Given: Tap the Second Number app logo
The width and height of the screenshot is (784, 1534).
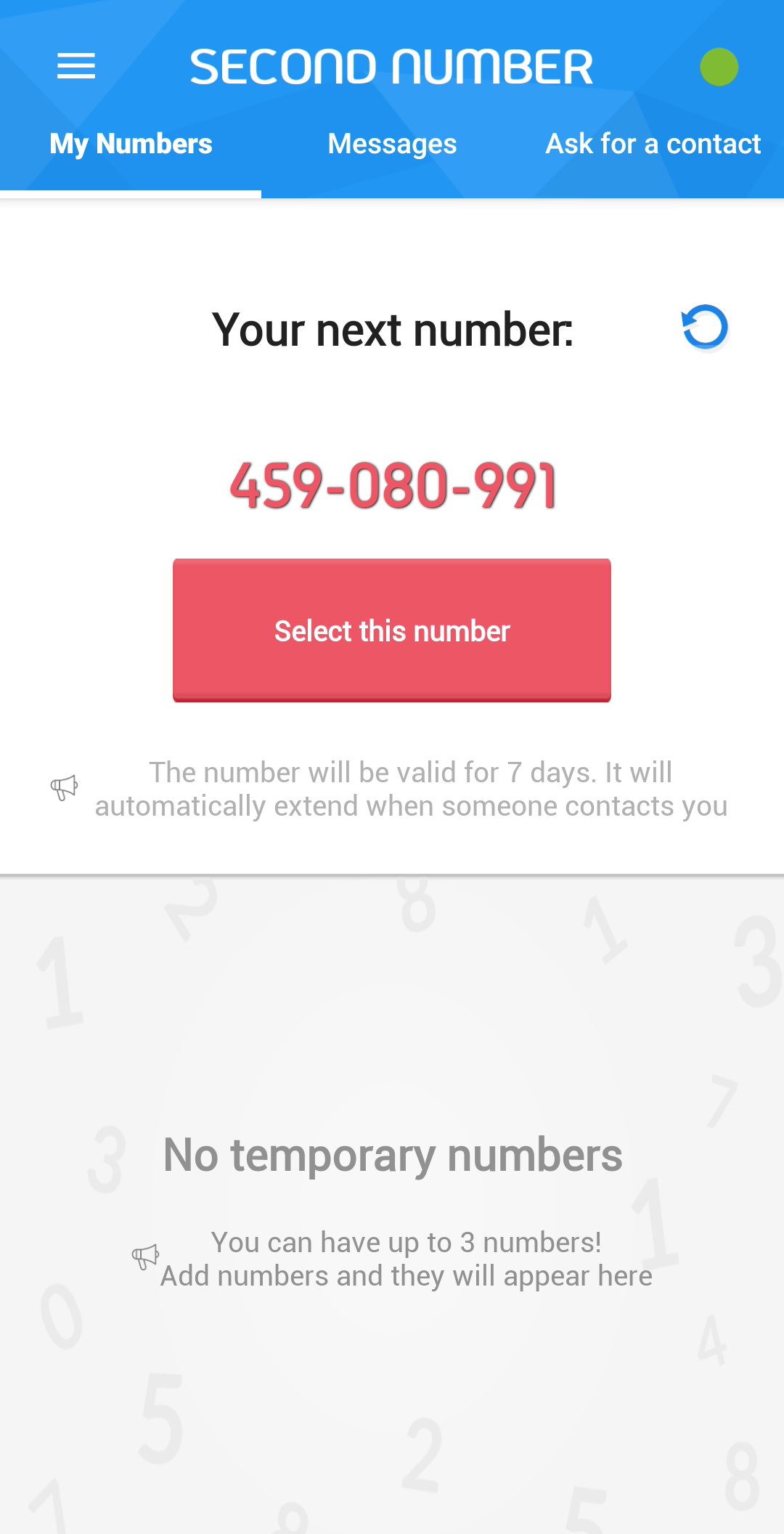Looking at the screenshot, I should pos(392,66).
